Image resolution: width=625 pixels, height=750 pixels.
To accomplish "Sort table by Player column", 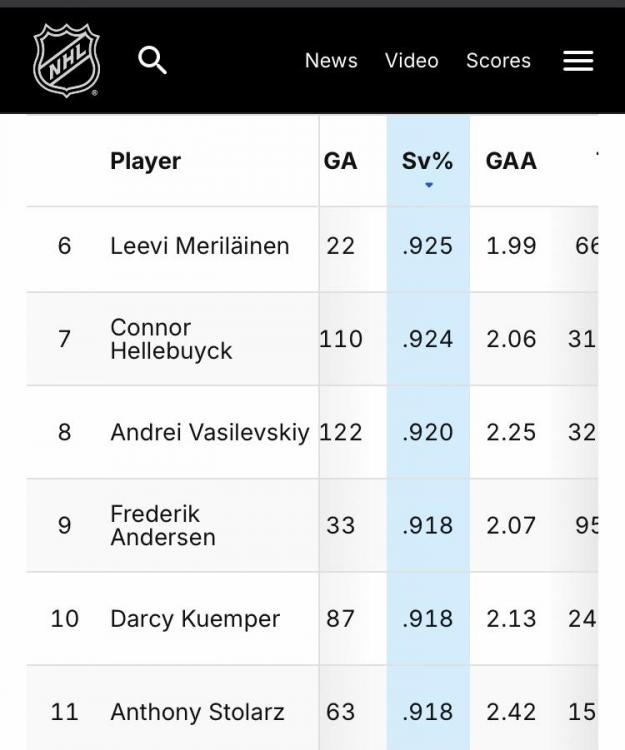I will point(146,161).
